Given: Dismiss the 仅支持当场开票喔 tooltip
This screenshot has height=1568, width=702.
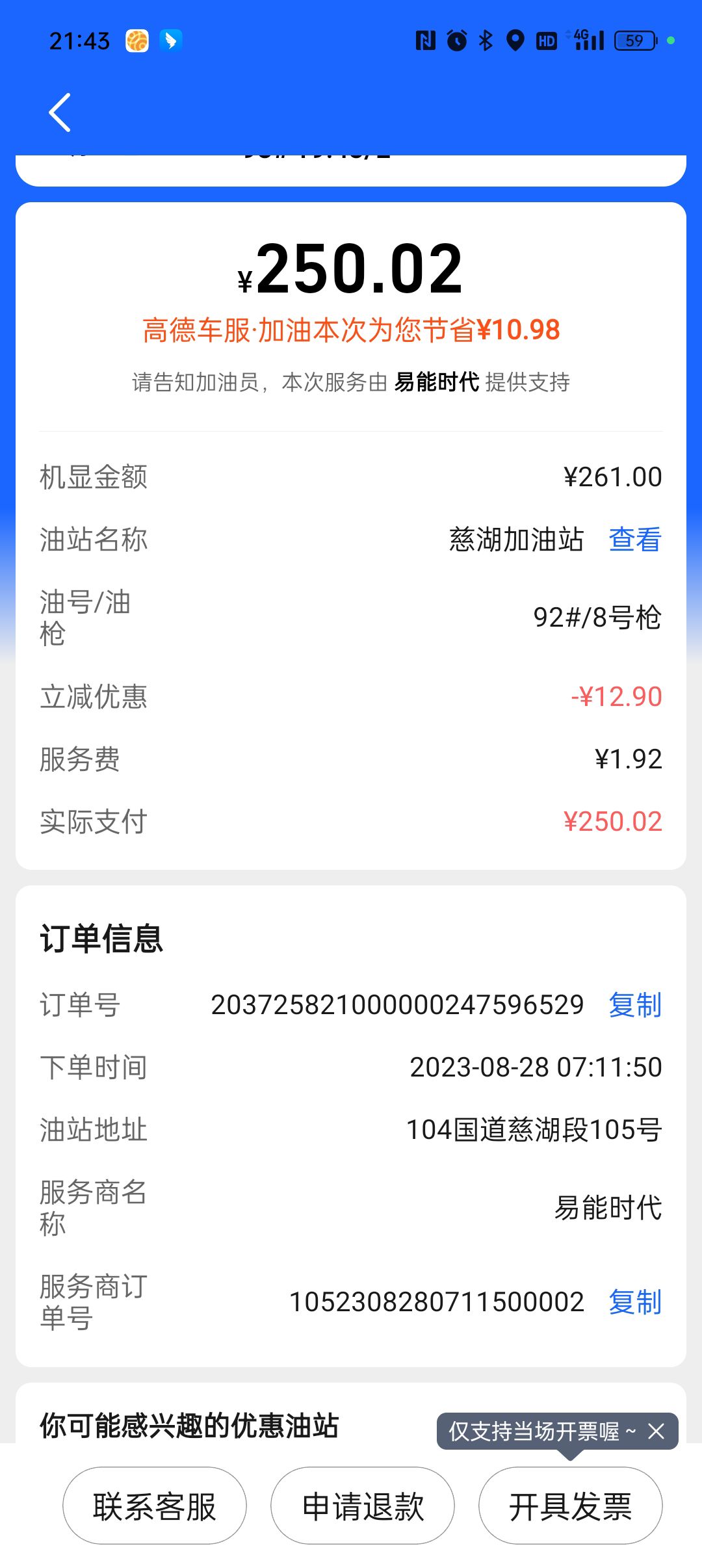Looking at the screenshot, I should [656, 1431].
